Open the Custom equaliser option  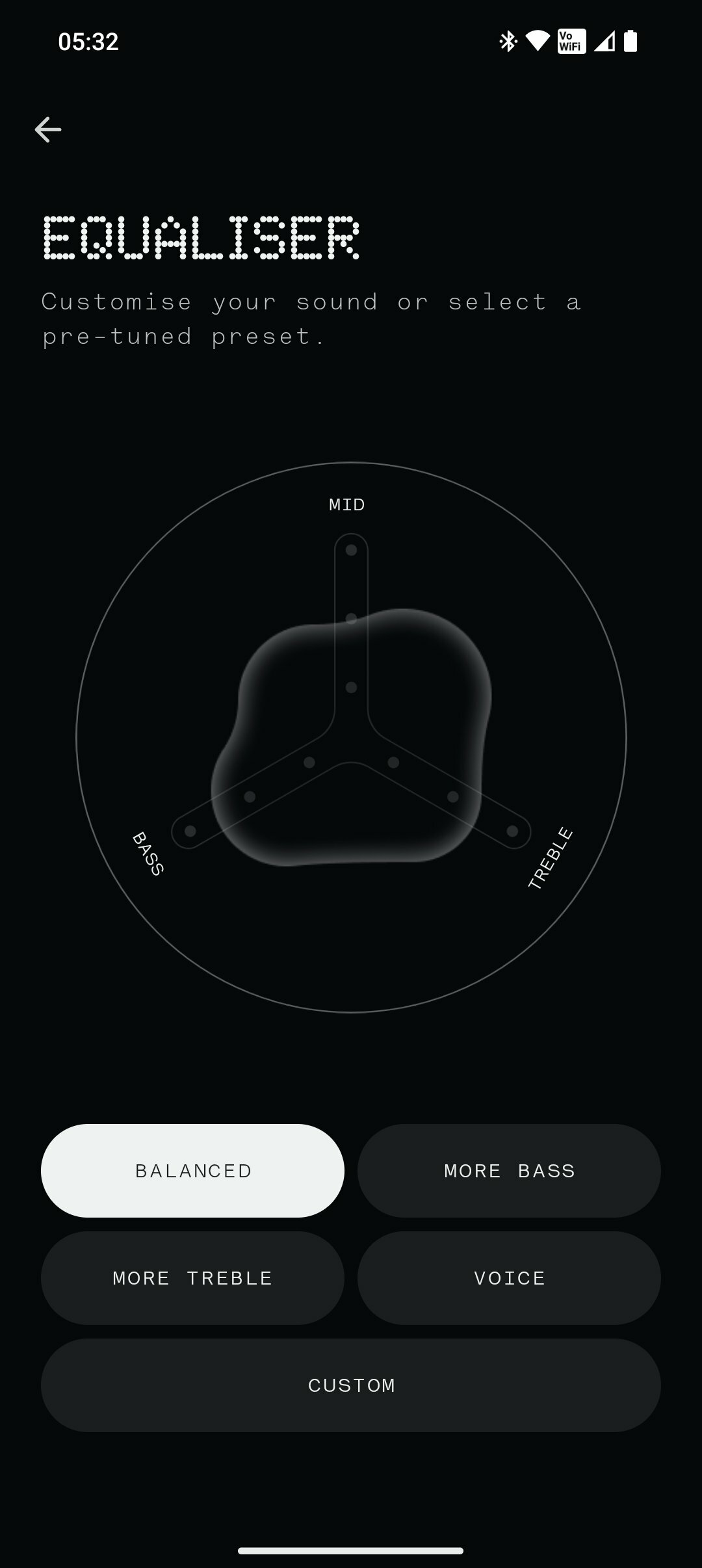351,1385
